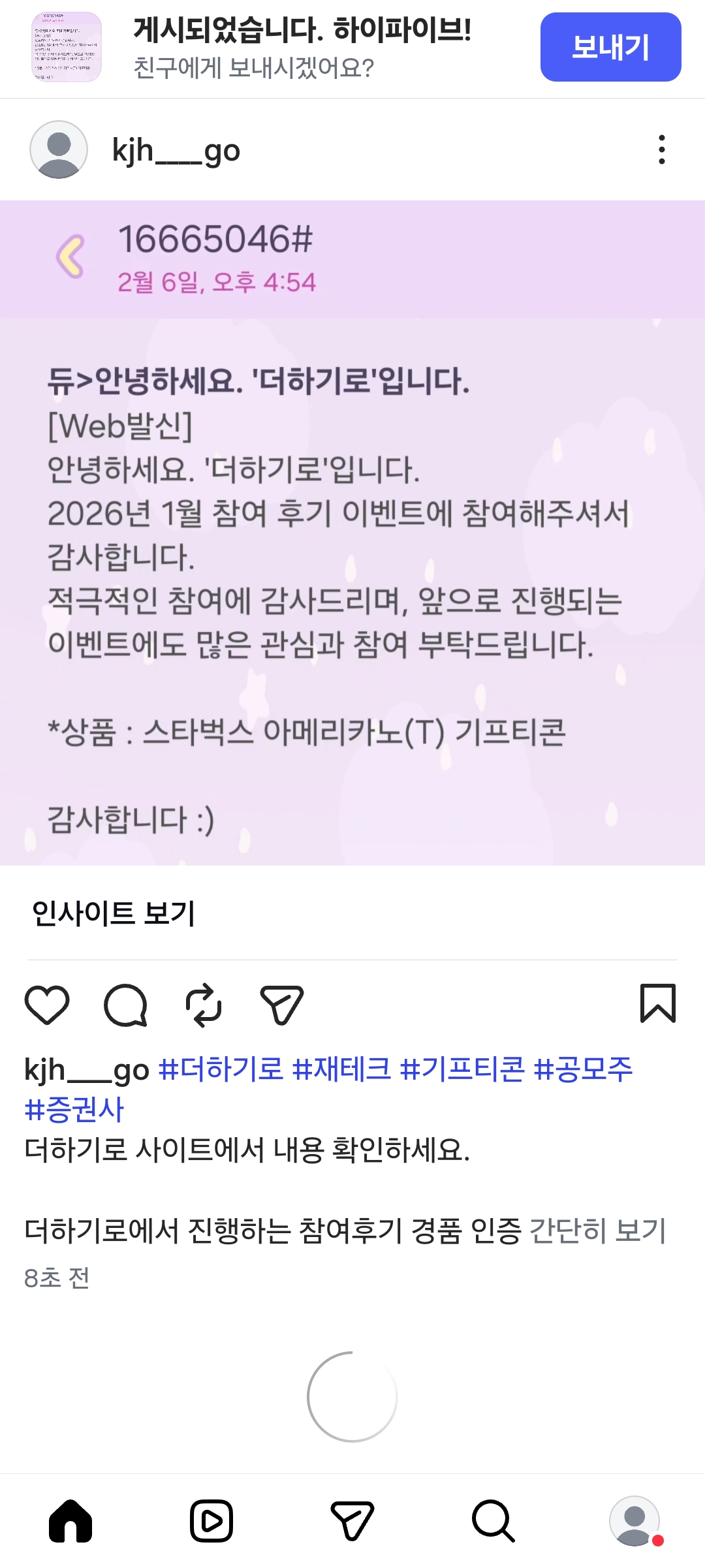Repost using the repost arrows icon
The image size is (705, 1568).
click(x=204, y=1005)
